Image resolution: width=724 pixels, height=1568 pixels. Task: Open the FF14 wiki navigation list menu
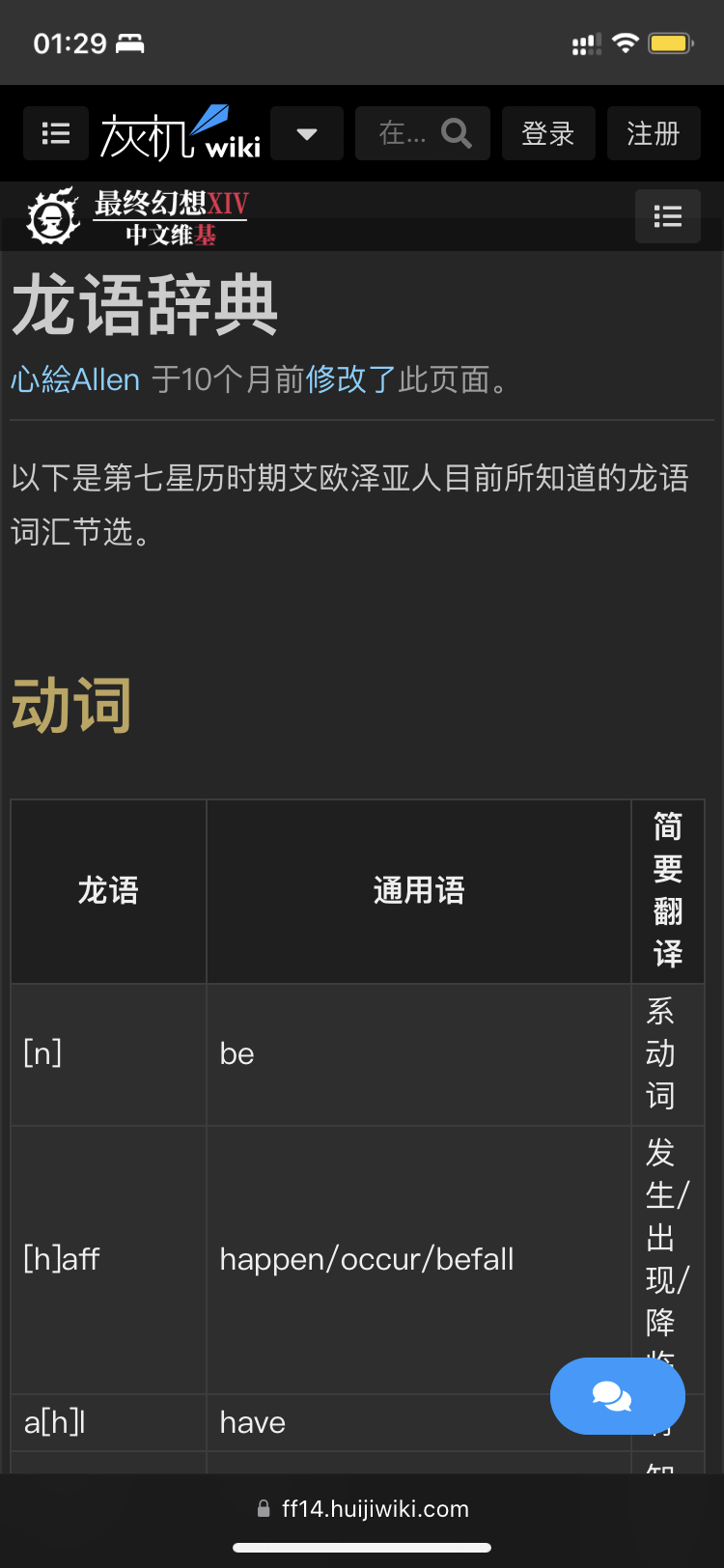click(x=667, y=216)
